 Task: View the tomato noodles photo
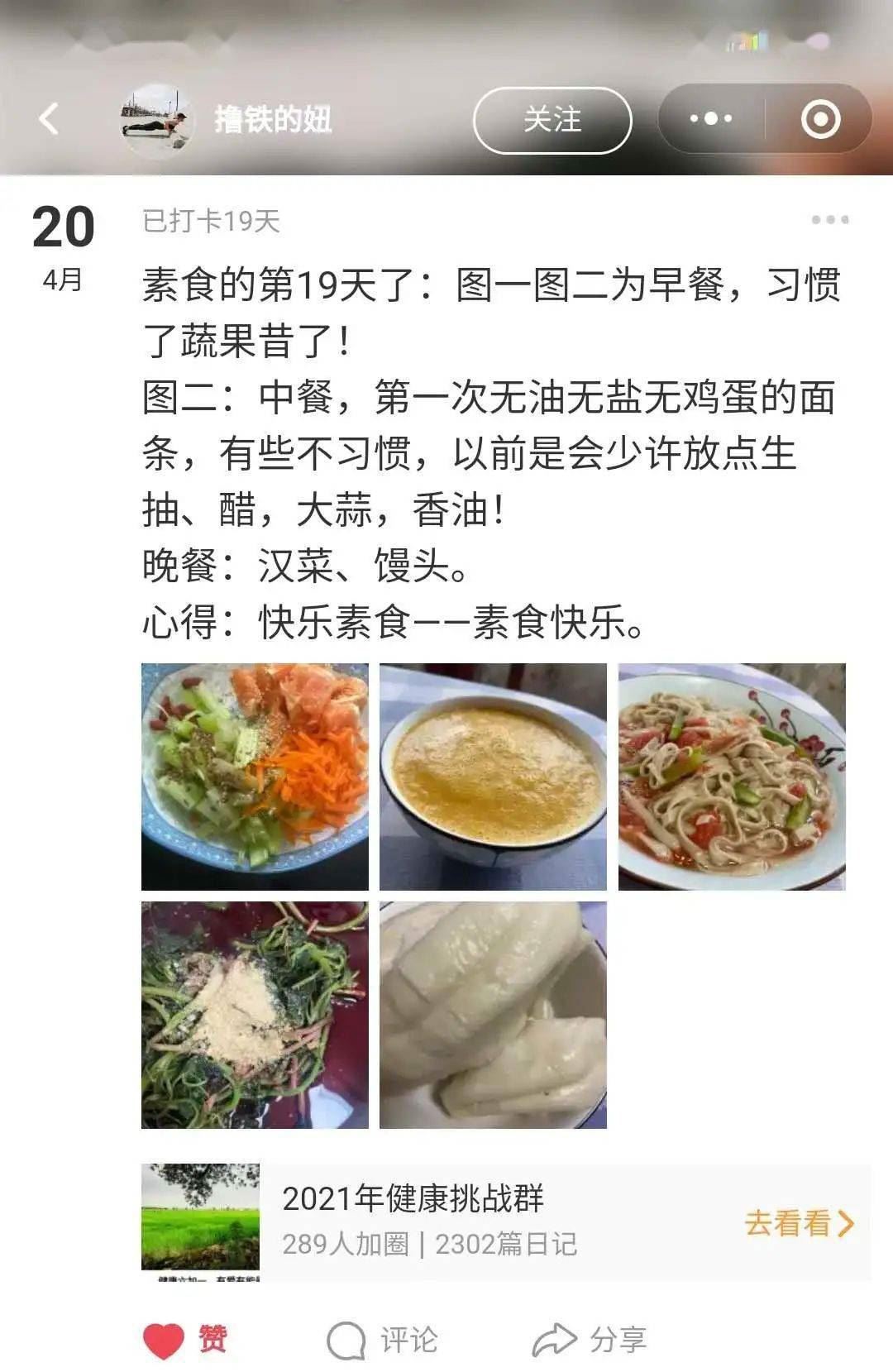pos(732,777)
